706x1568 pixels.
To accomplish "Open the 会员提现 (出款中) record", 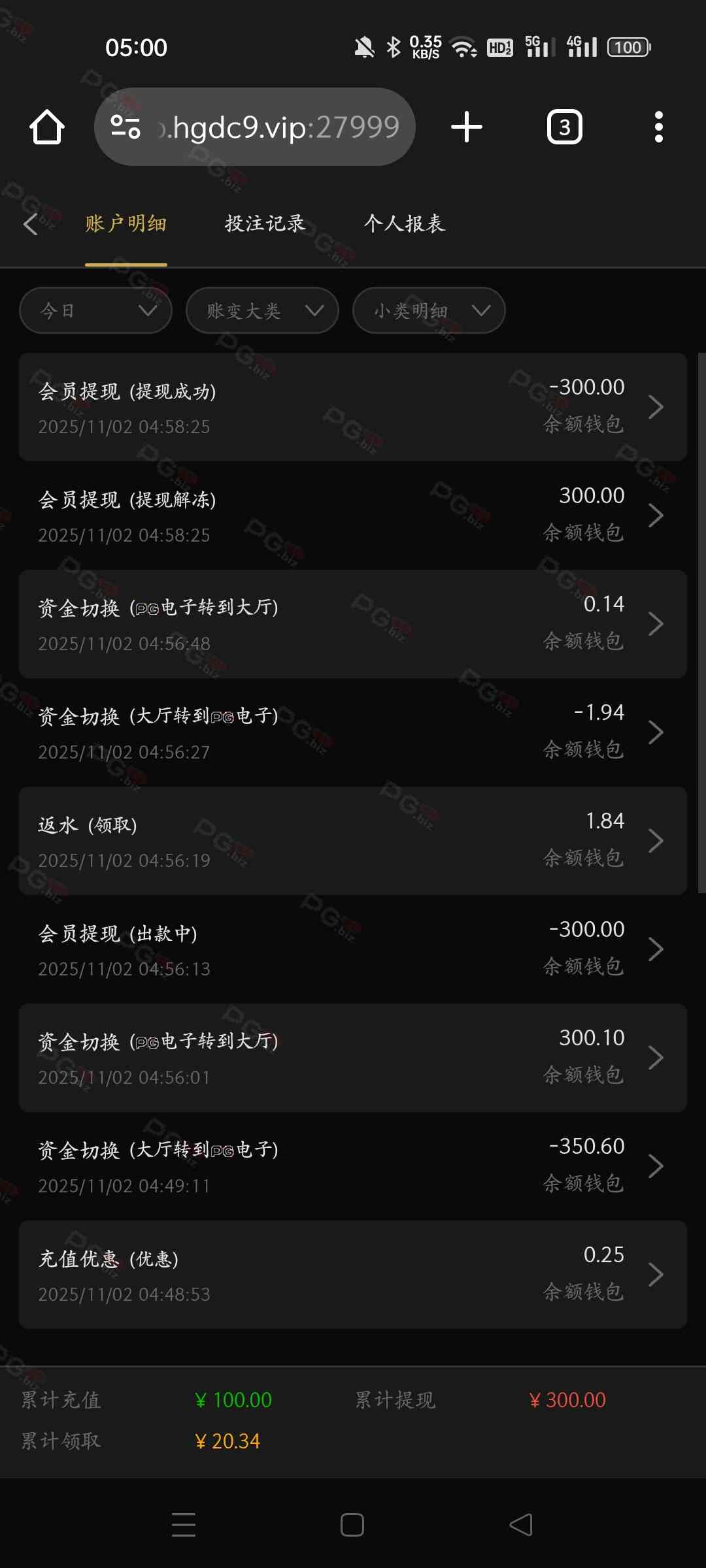I will tap(353, 949).
